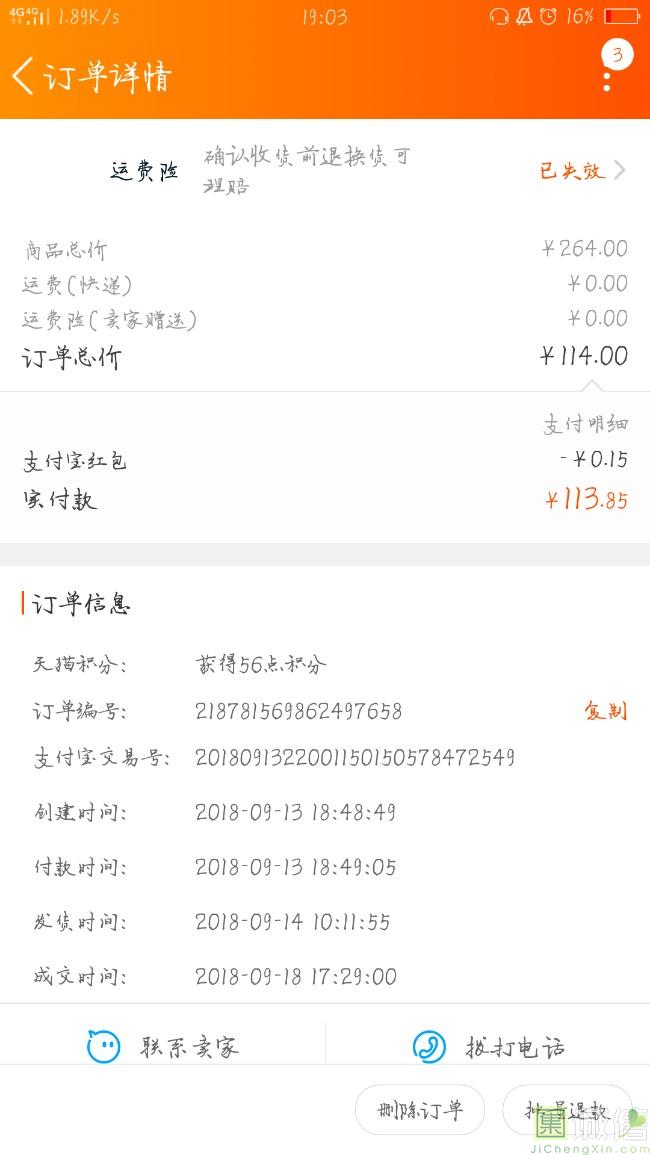Viewport: 650px width, 1155px height.
Task: Call the seller via 拨打电话
Action: (x=488, y=1047)
